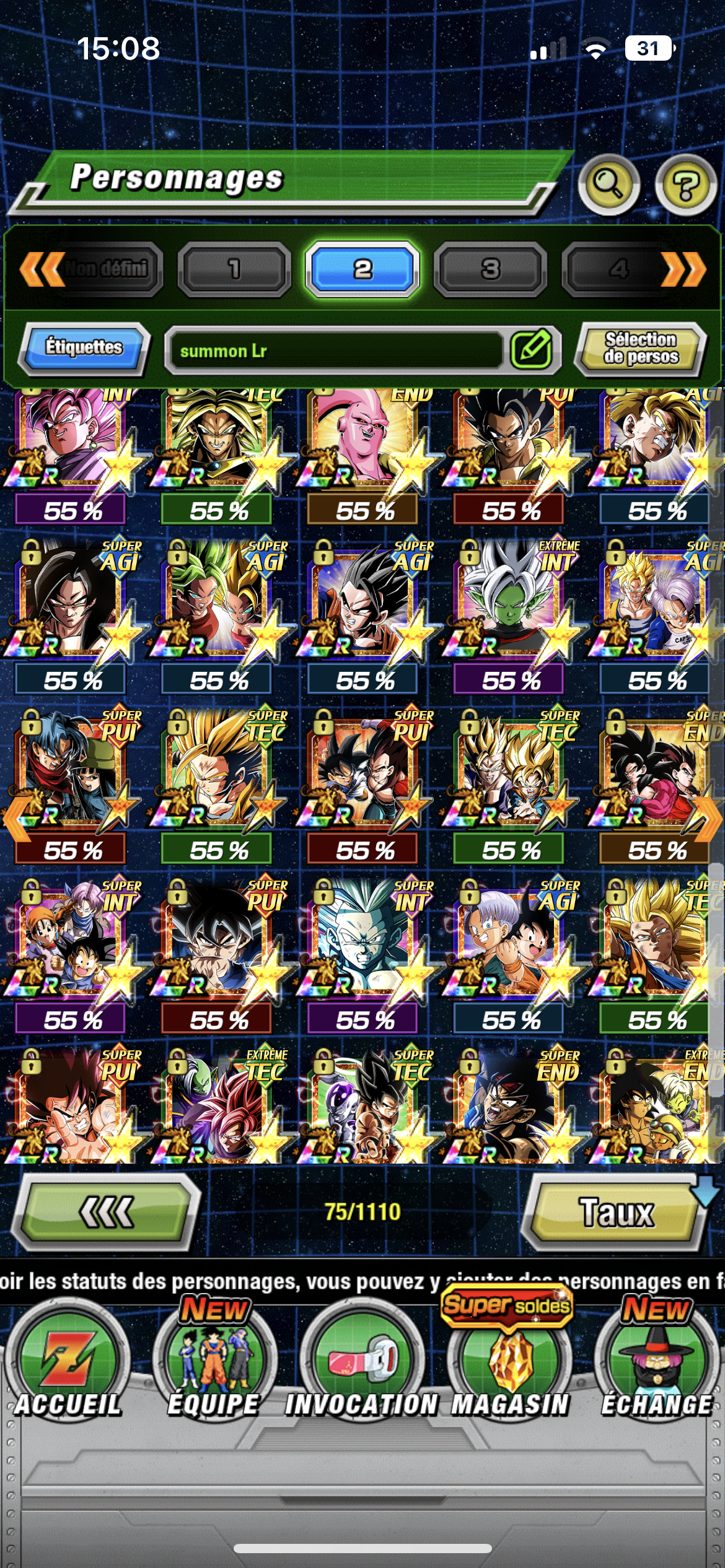
Task: Open the Étiquettes button
Action: [x=84, y=348]
